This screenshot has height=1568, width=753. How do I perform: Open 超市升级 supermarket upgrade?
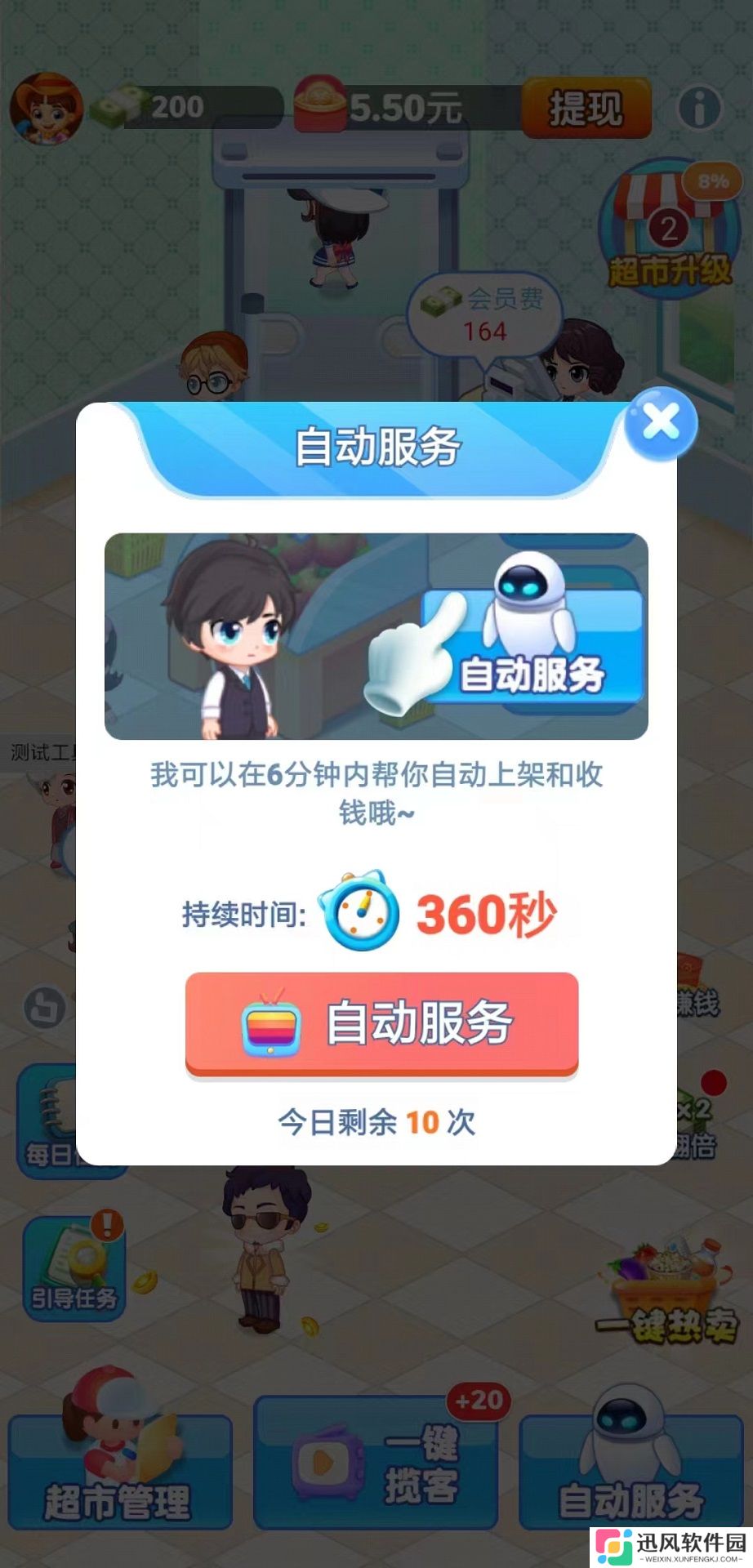tap(669, 229)
